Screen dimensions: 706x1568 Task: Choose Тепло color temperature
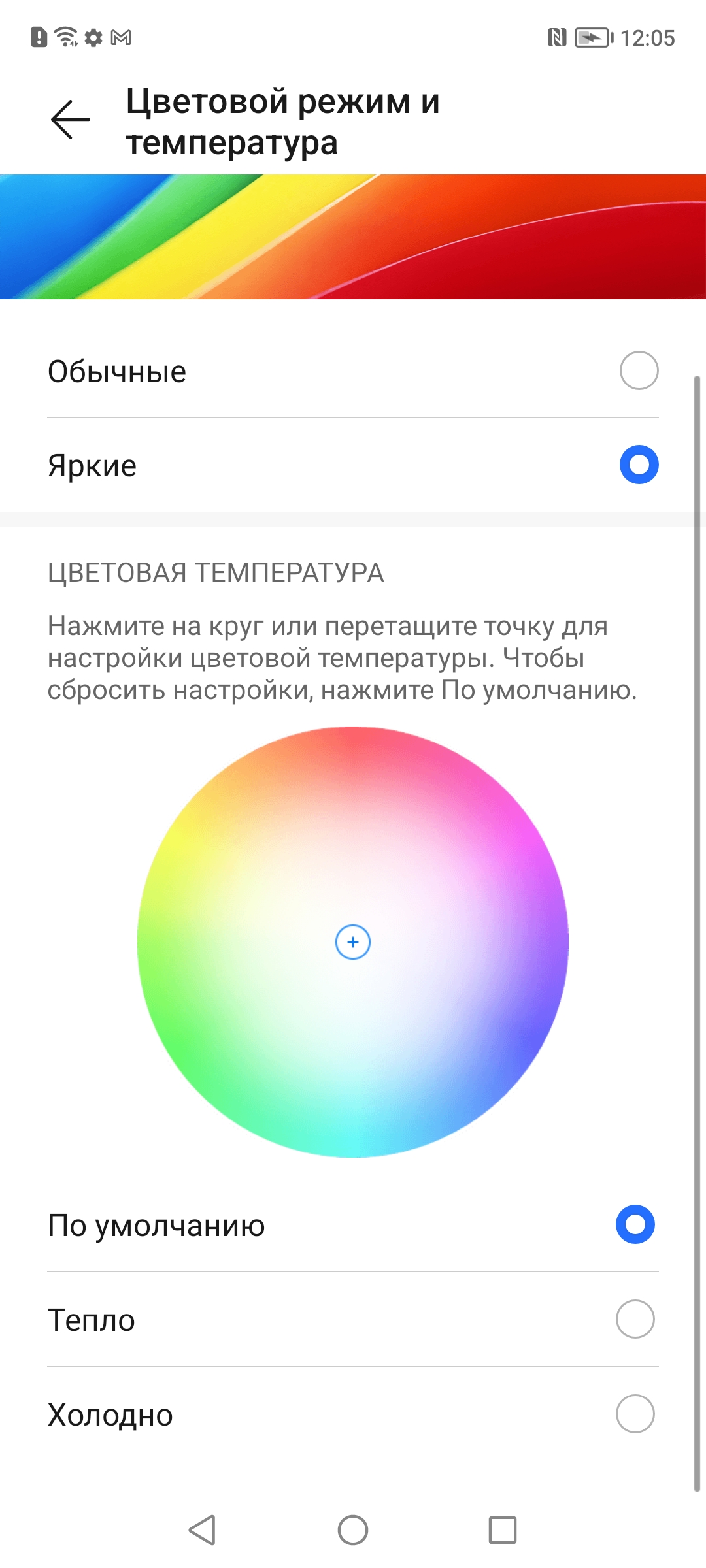click(x=634, y=1319)
